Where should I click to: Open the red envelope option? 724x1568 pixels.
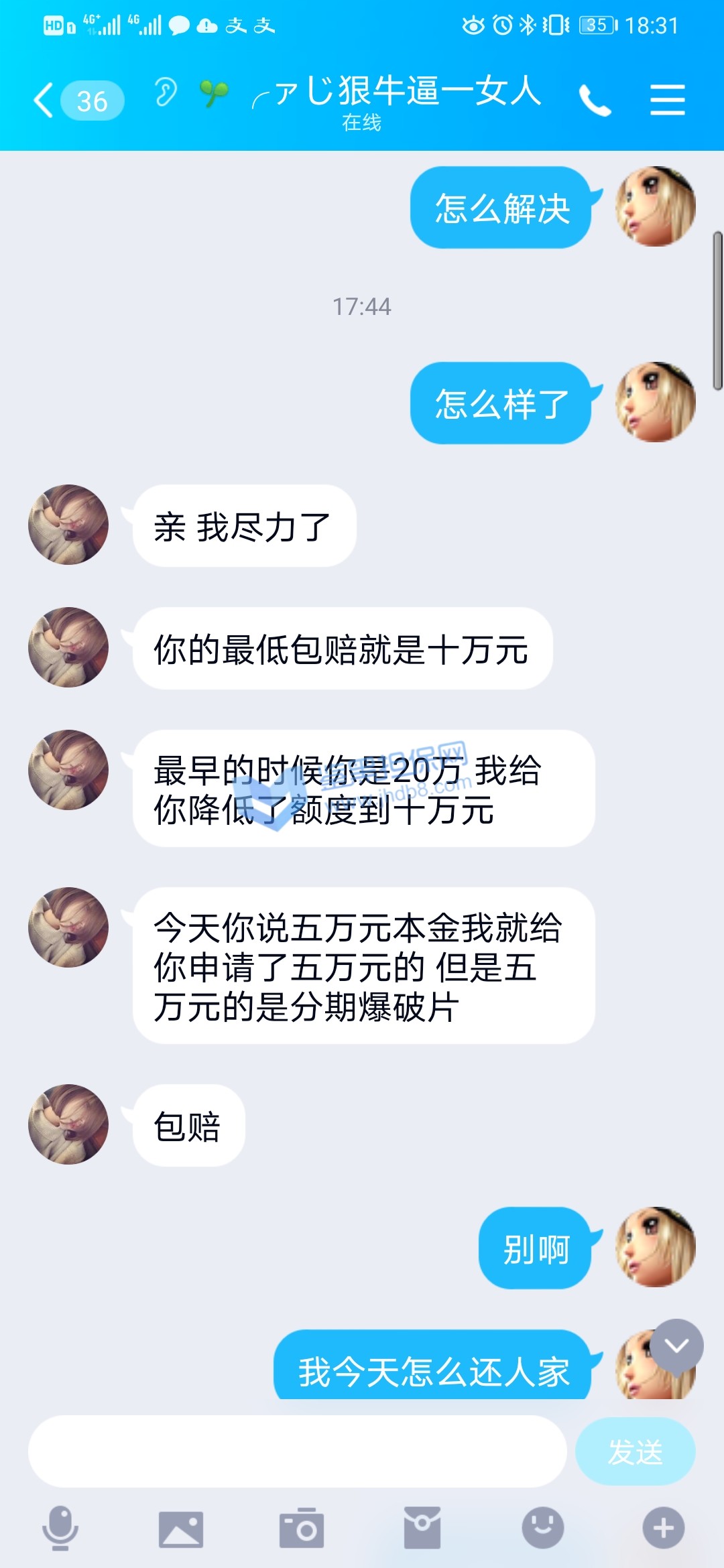422,1528
